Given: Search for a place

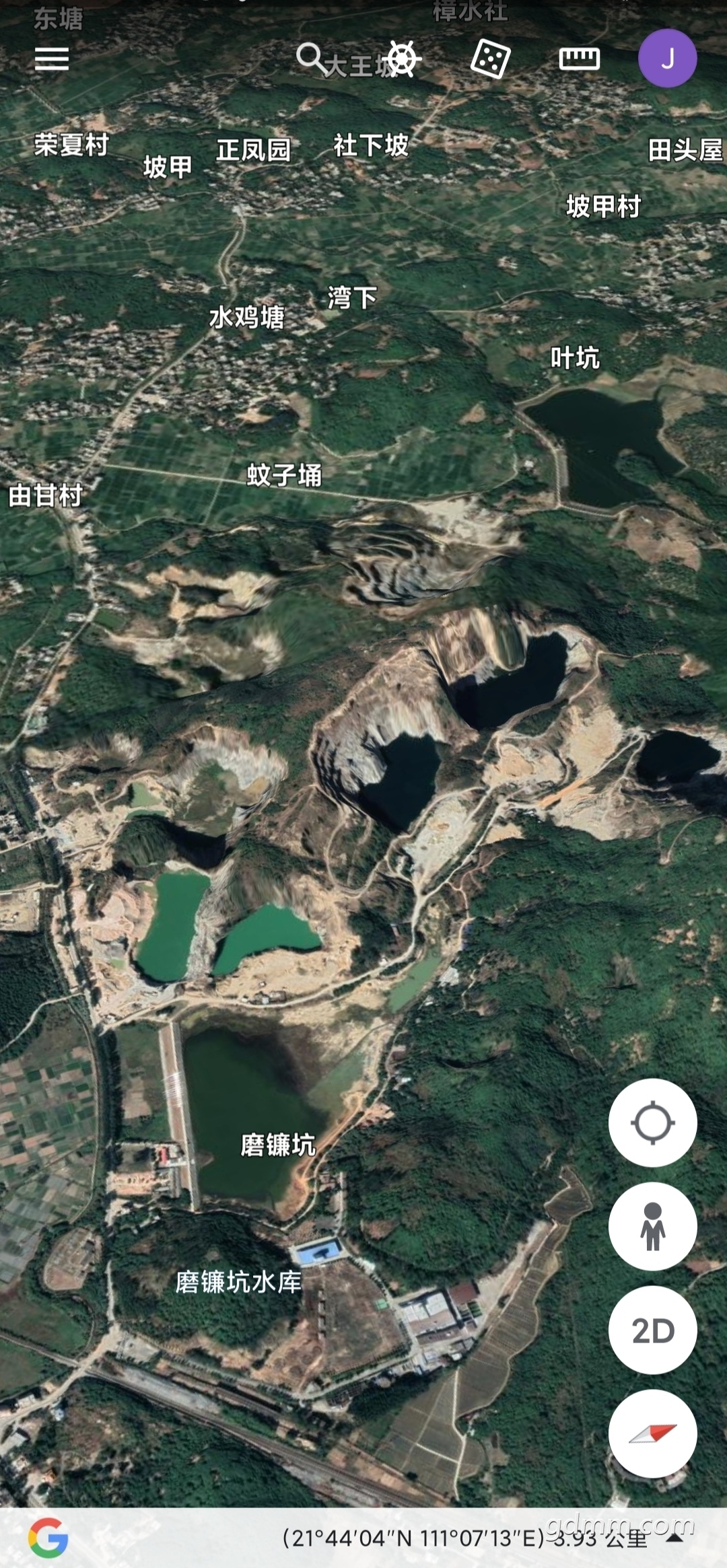Looking at the screenshot, I should tap(311, 59).
